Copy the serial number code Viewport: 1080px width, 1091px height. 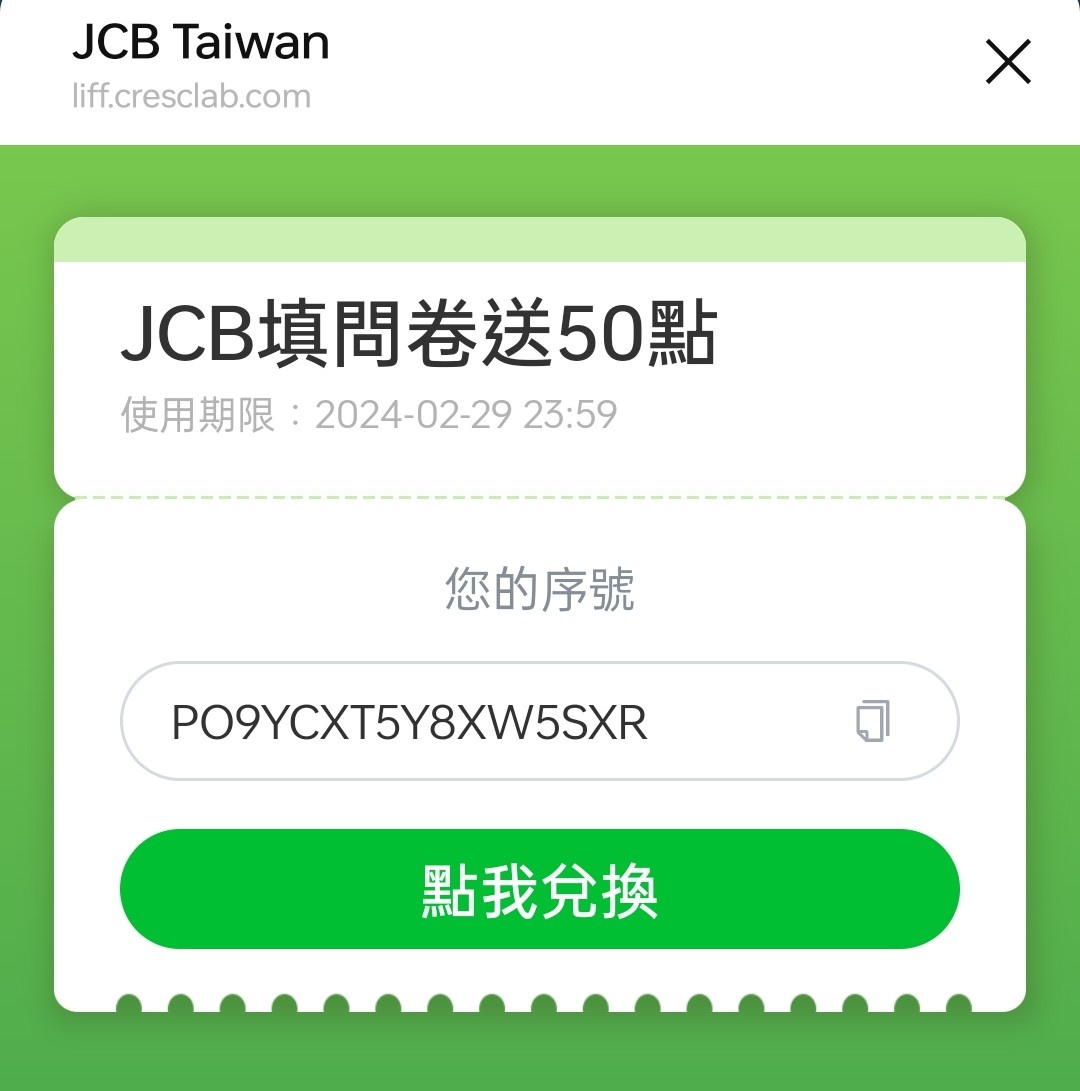[872, 721]
